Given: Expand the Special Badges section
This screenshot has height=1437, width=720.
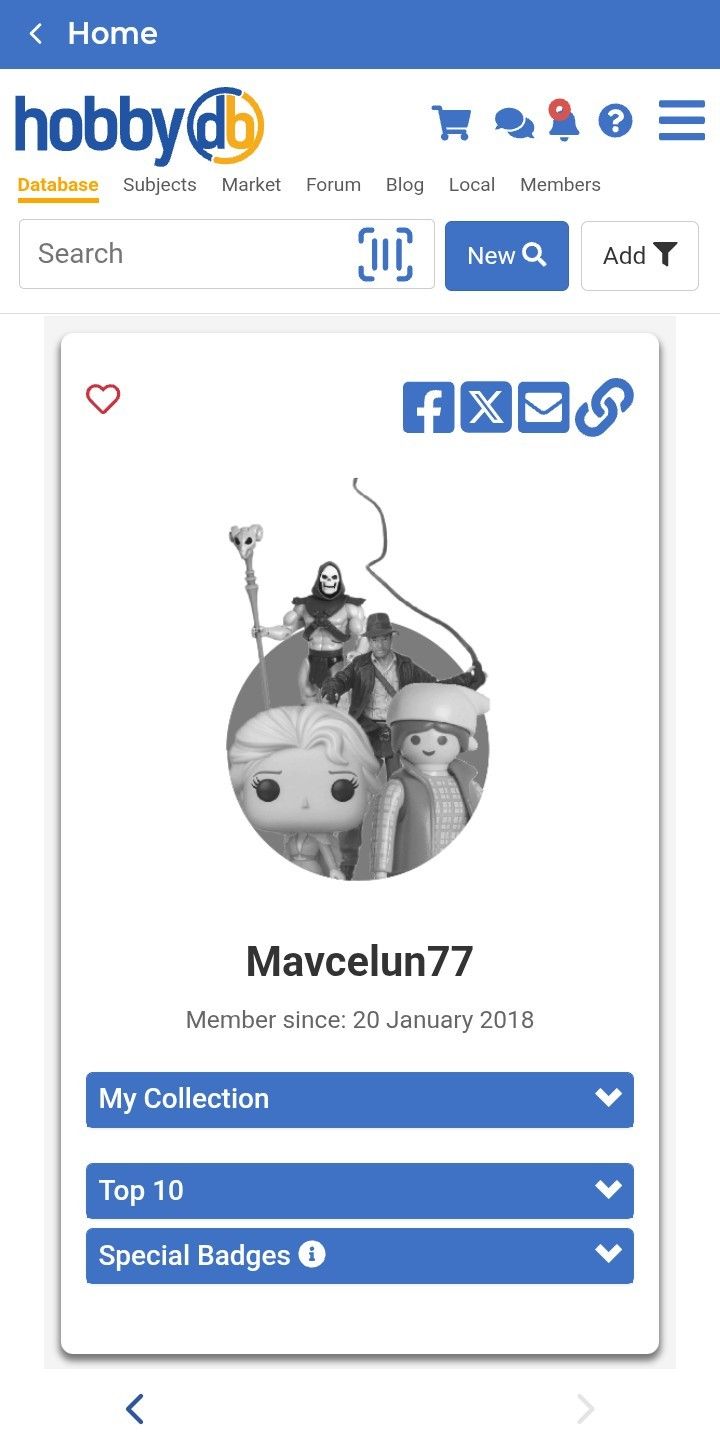Looking at the screenshot, I should tap(359, 1256).
